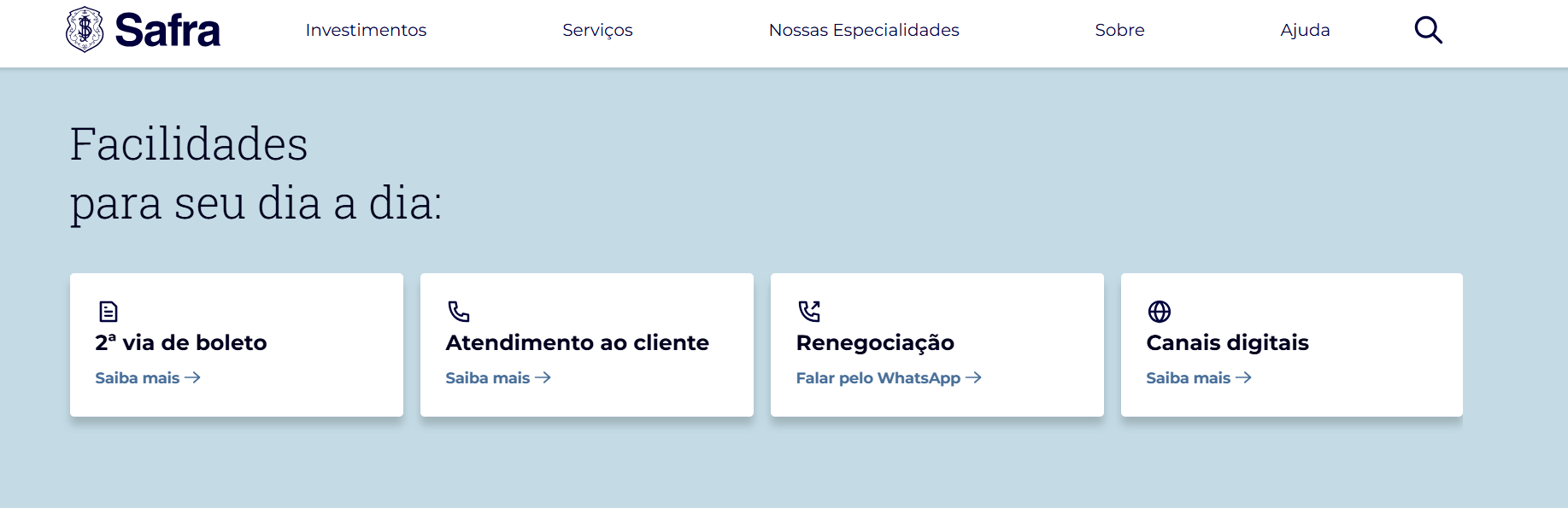Open the Canais digitais card
This screenshot has height=508, width=1568.
[x=1227, y=343]
